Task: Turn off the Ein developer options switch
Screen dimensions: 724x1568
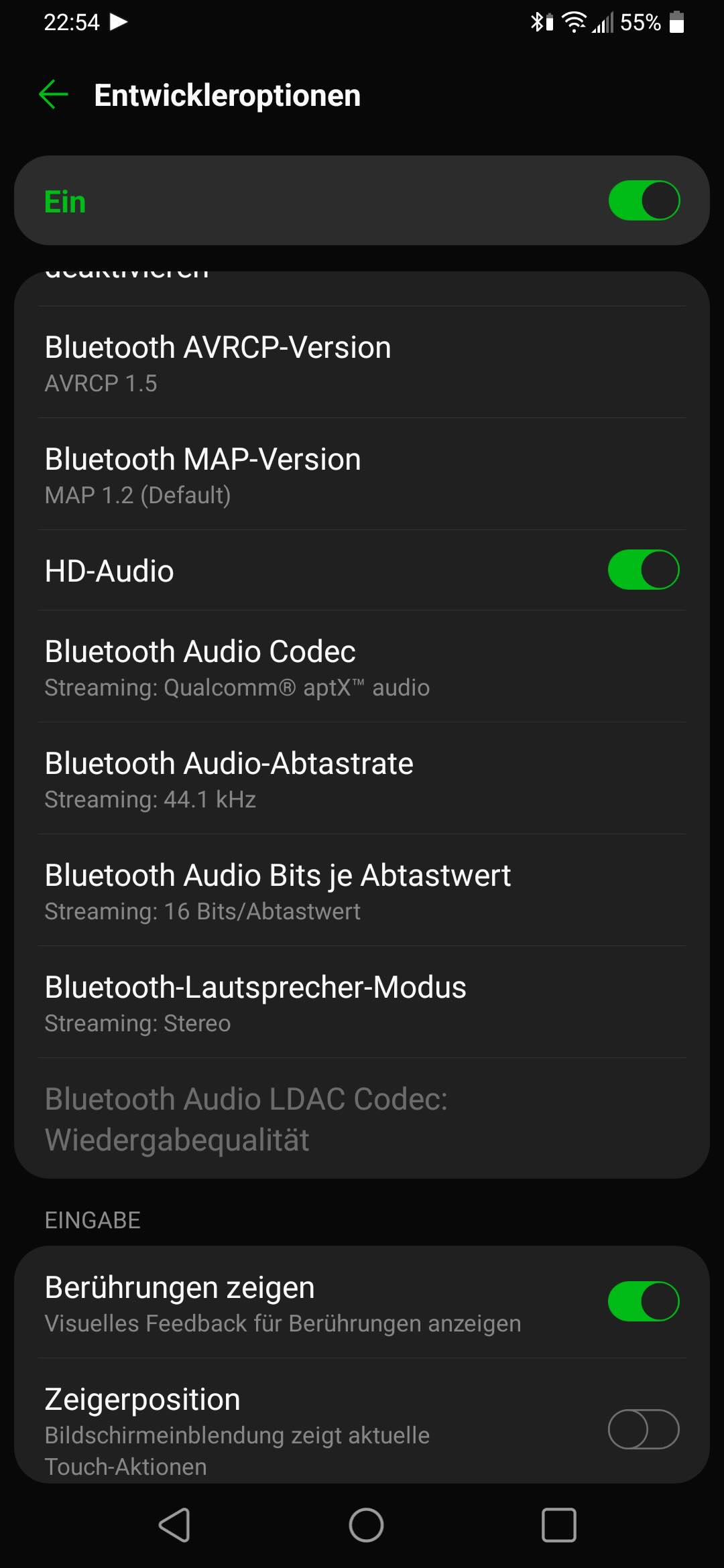Action: coord(644,200)
